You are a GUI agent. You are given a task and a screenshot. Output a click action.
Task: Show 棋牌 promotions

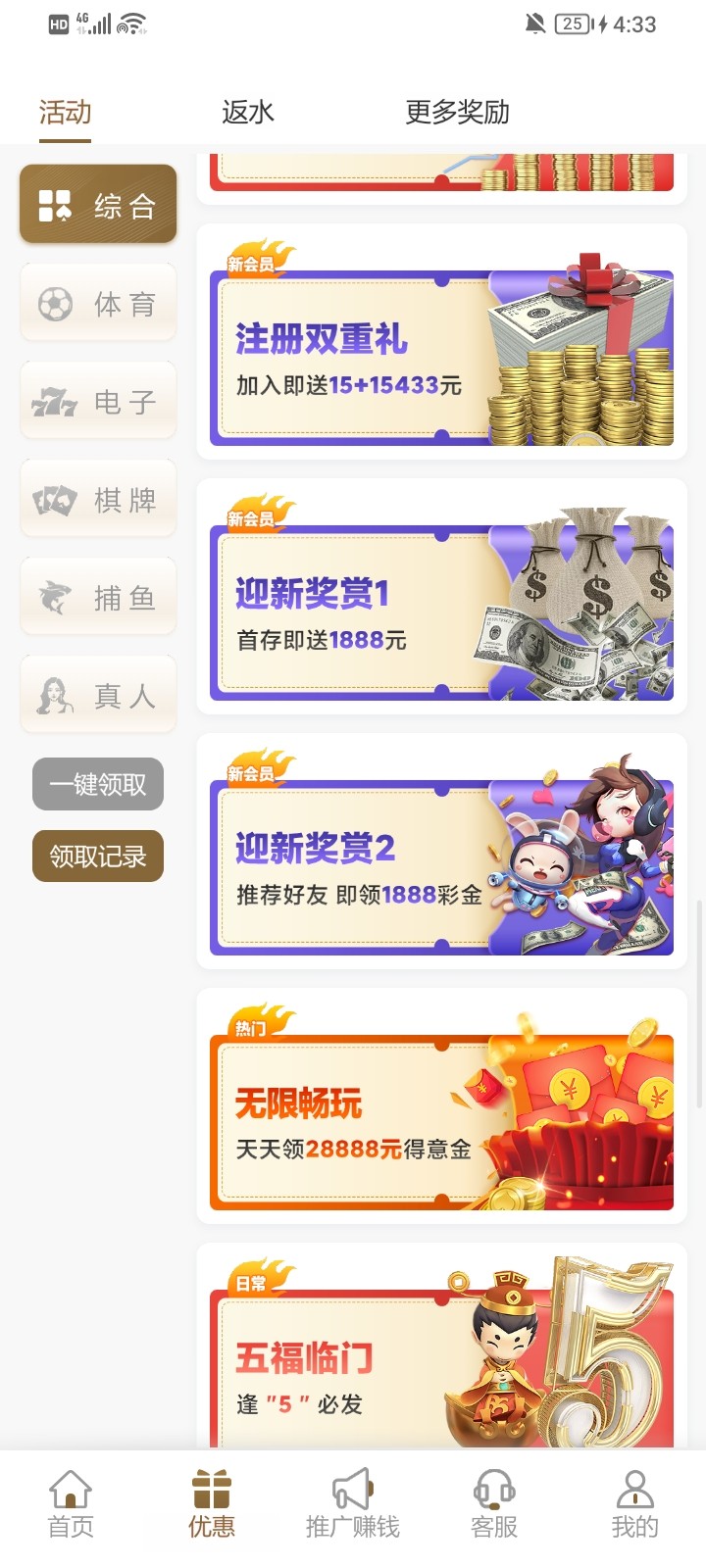click(x=98, y=500)
